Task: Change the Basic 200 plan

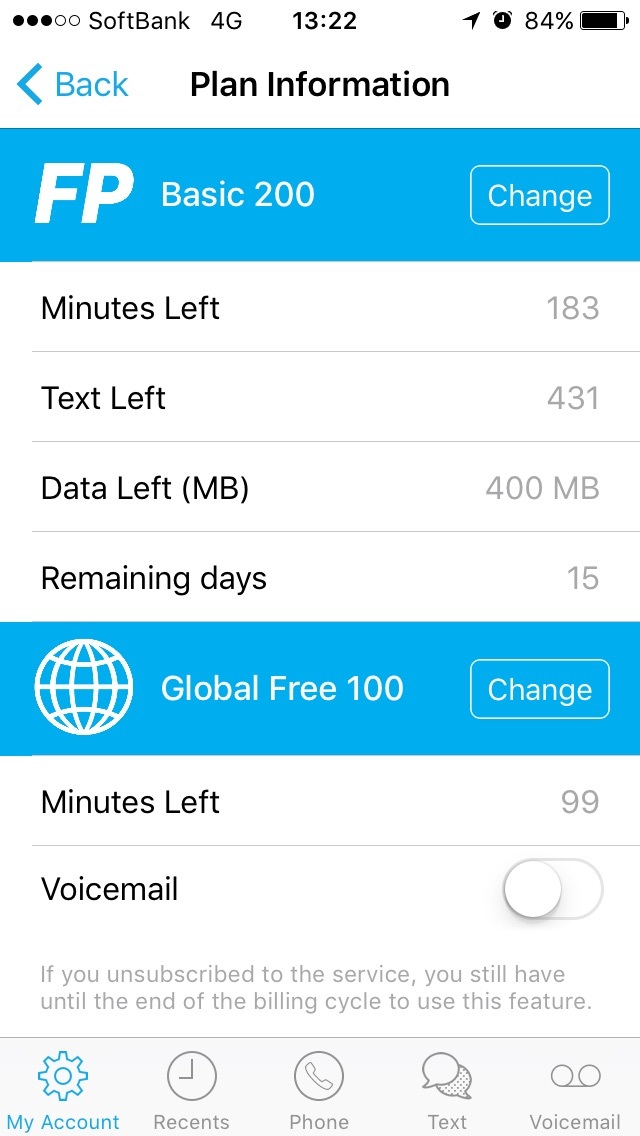Action: 539,195
